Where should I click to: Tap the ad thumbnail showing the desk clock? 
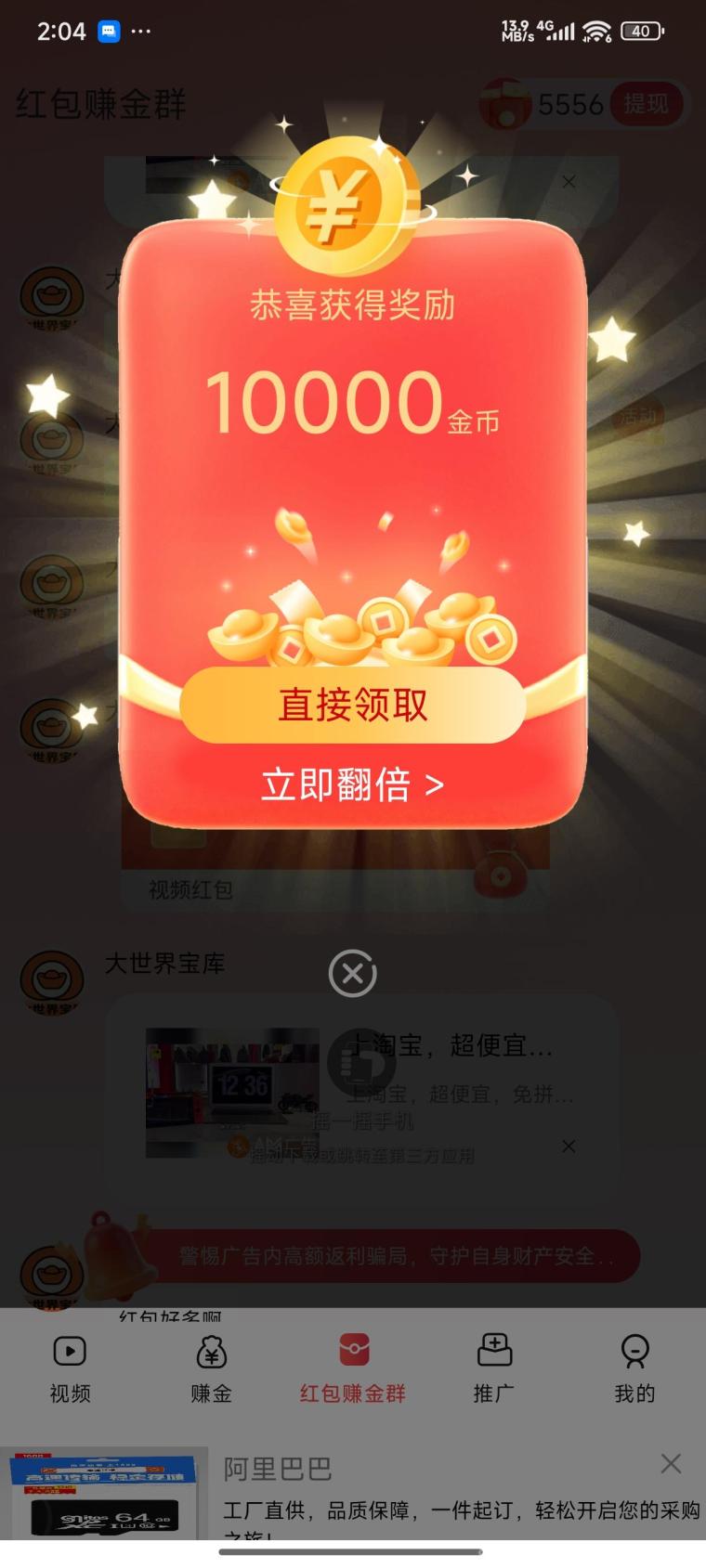(x=232, y=1093)
